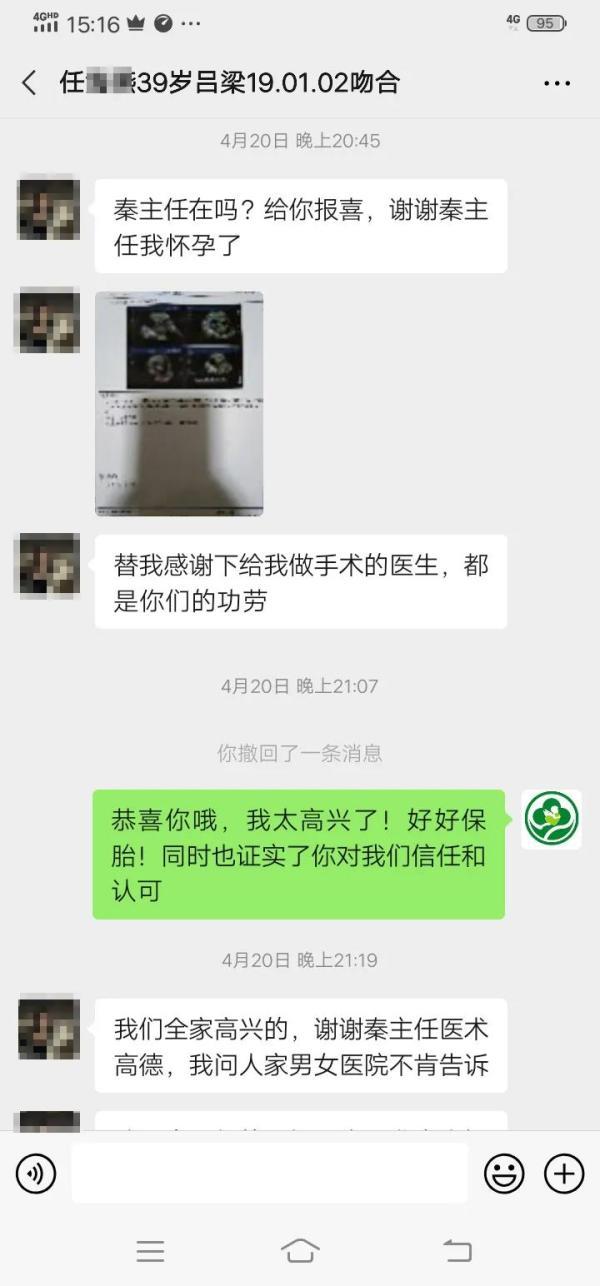Open the emoji picker
The image size is (600, 1286).
point(504,1173)
